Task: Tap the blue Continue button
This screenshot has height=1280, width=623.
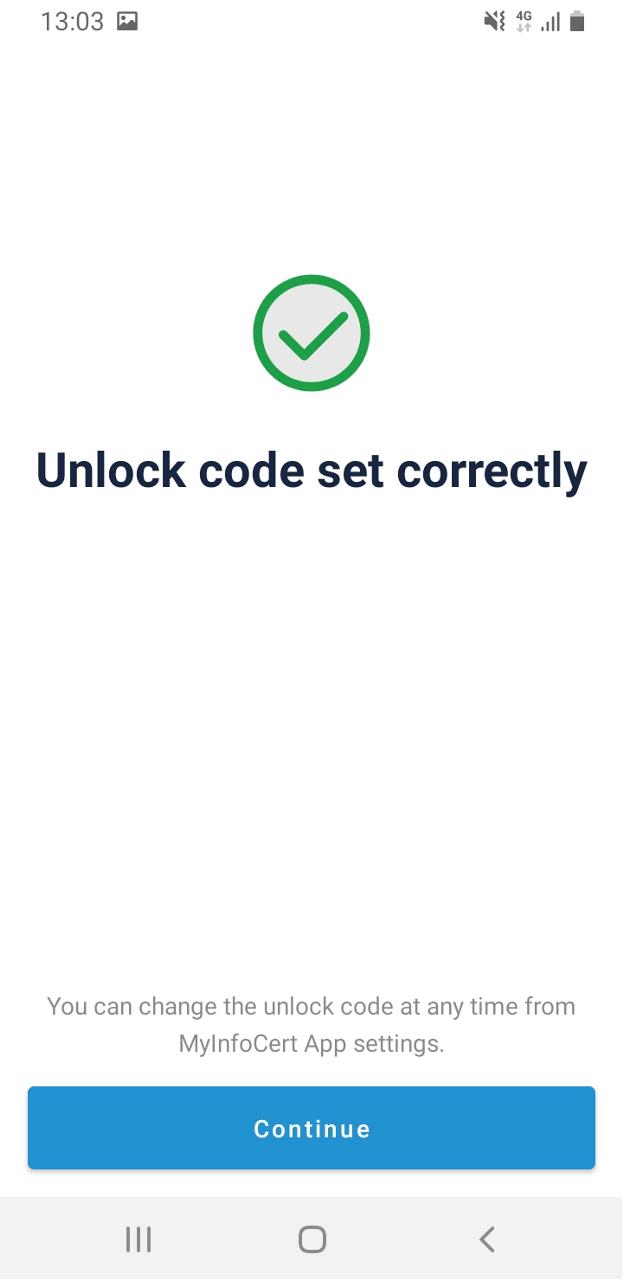Action: [311, 1128]
